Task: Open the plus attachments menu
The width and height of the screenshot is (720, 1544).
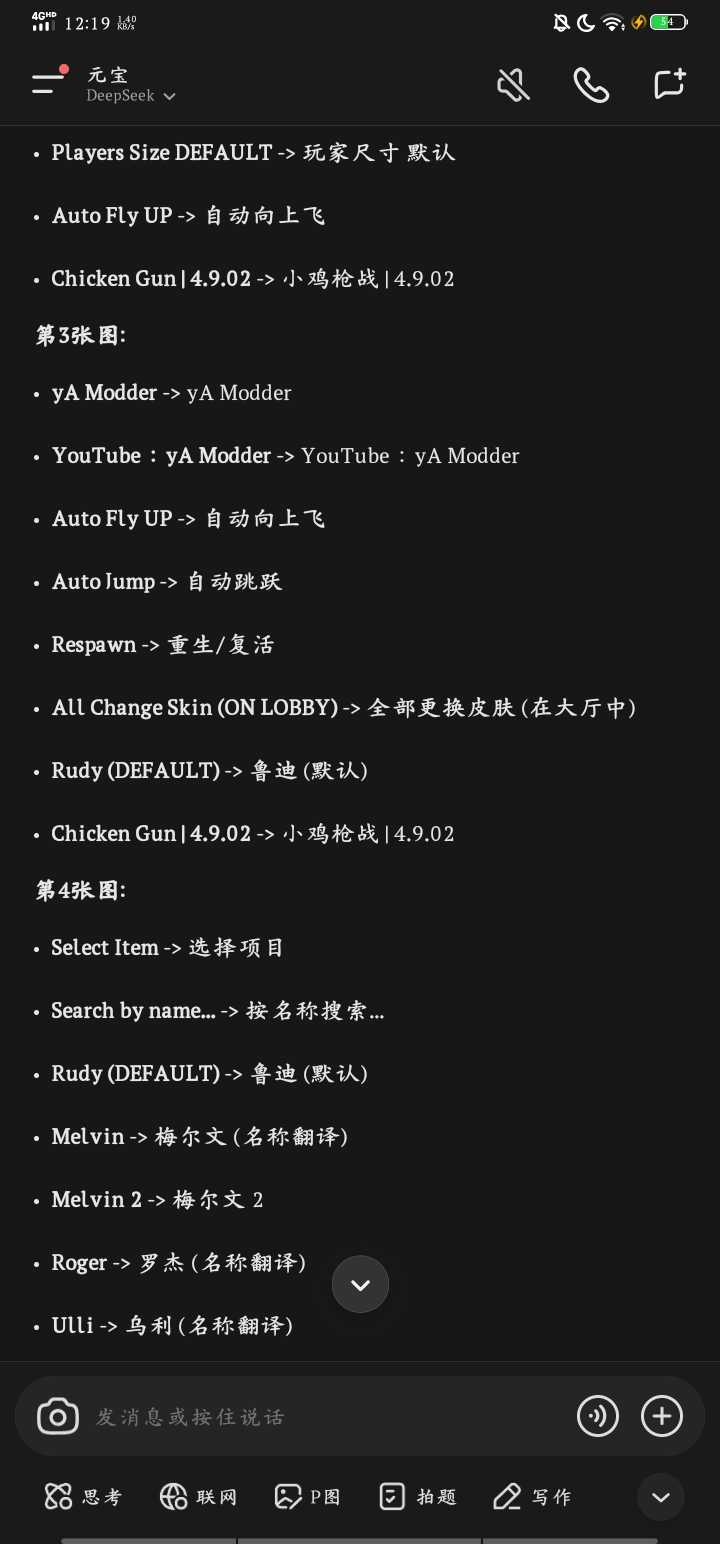Action: click(x=662, y=1416)
